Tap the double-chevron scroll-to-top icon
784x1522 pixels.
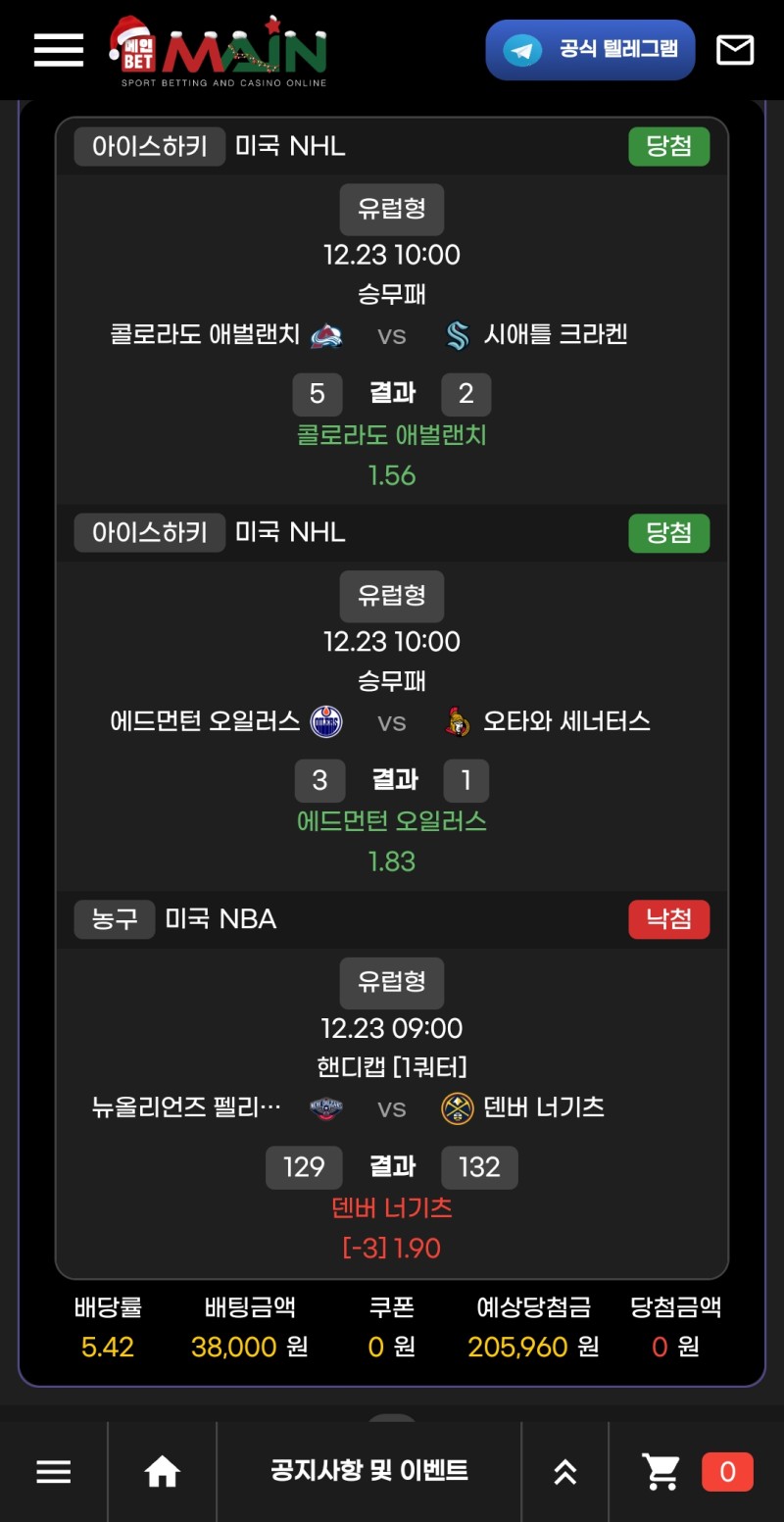click(x=565, y=1471)
